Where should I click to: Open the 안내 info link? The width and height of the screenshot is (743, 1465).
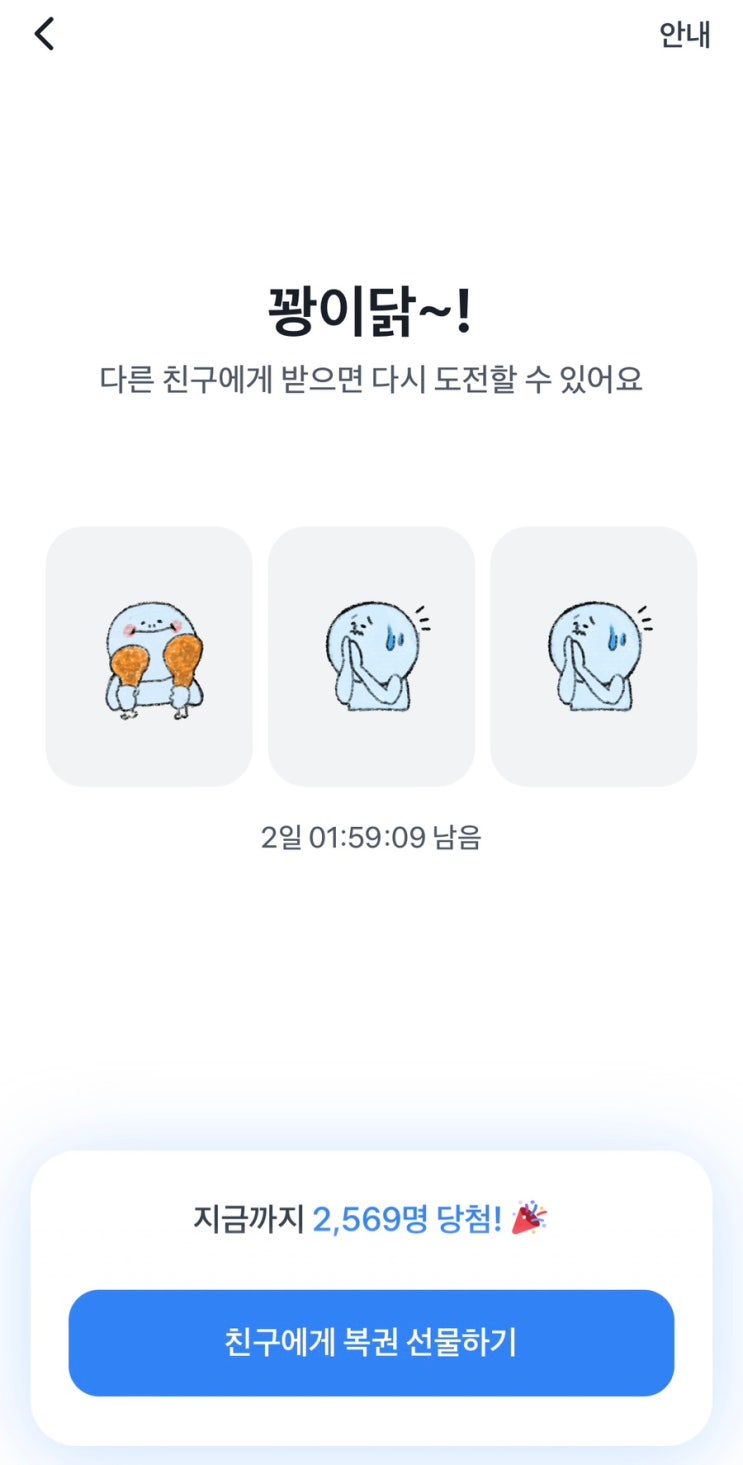pos(684,35)
